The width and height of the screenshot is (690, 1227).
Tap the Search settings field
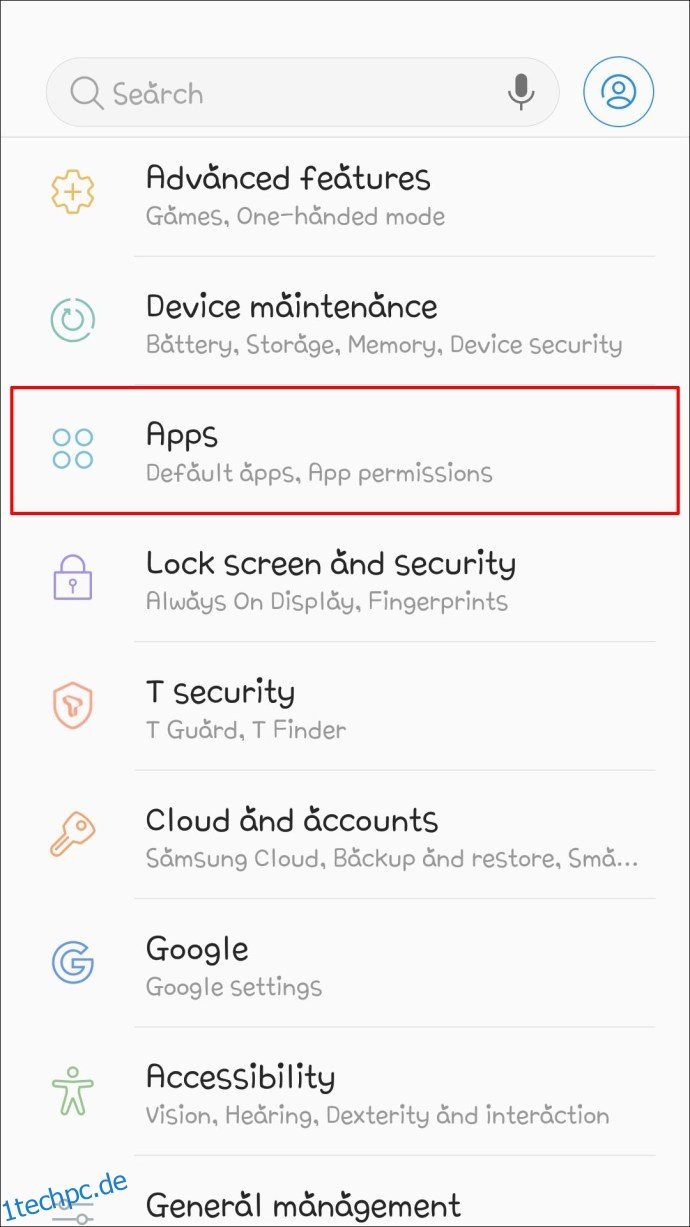click(x=302, y=92)
